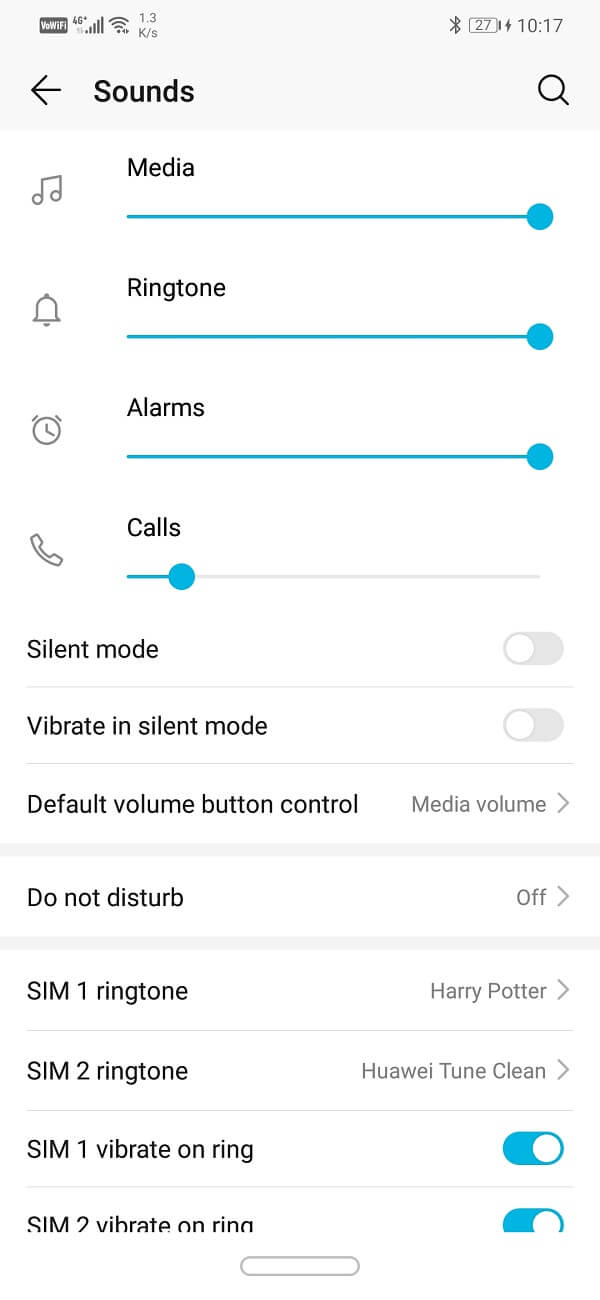Open Do not disturb settings

300,897
